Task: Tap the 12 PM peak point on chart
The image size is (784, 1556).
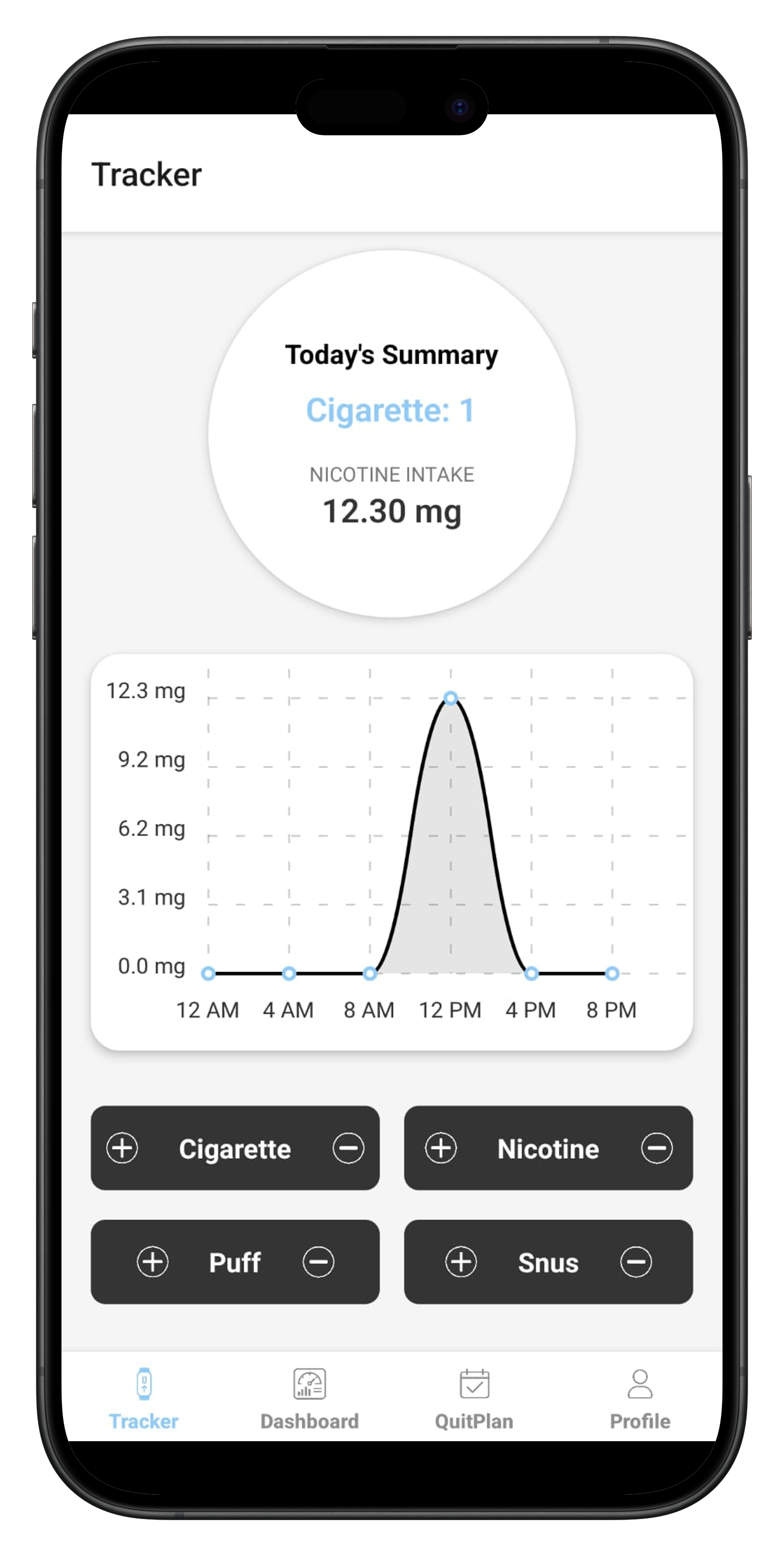Action: point(450,698)
